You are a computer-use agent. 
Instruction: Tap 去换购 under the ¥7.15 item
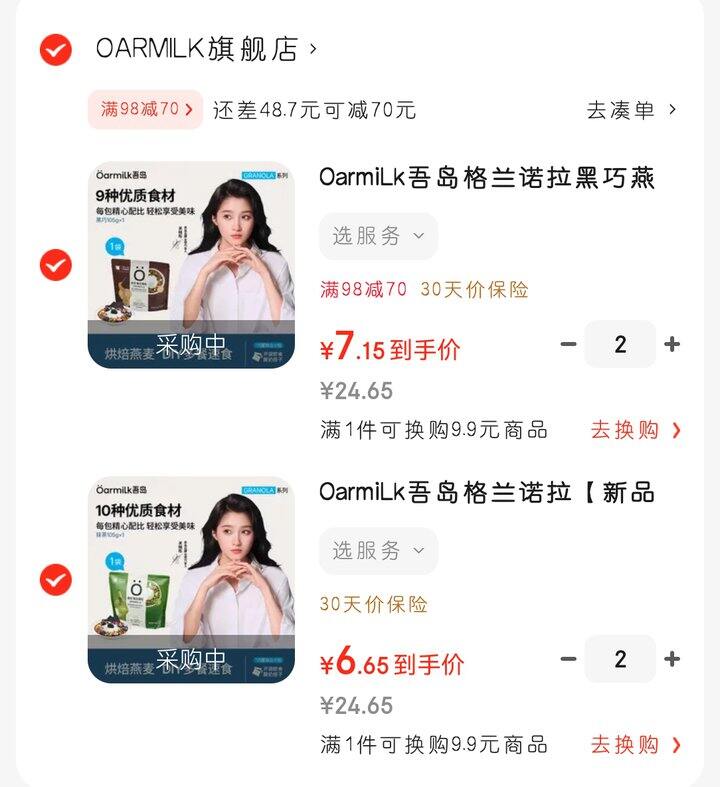click(x=635, y=430)
